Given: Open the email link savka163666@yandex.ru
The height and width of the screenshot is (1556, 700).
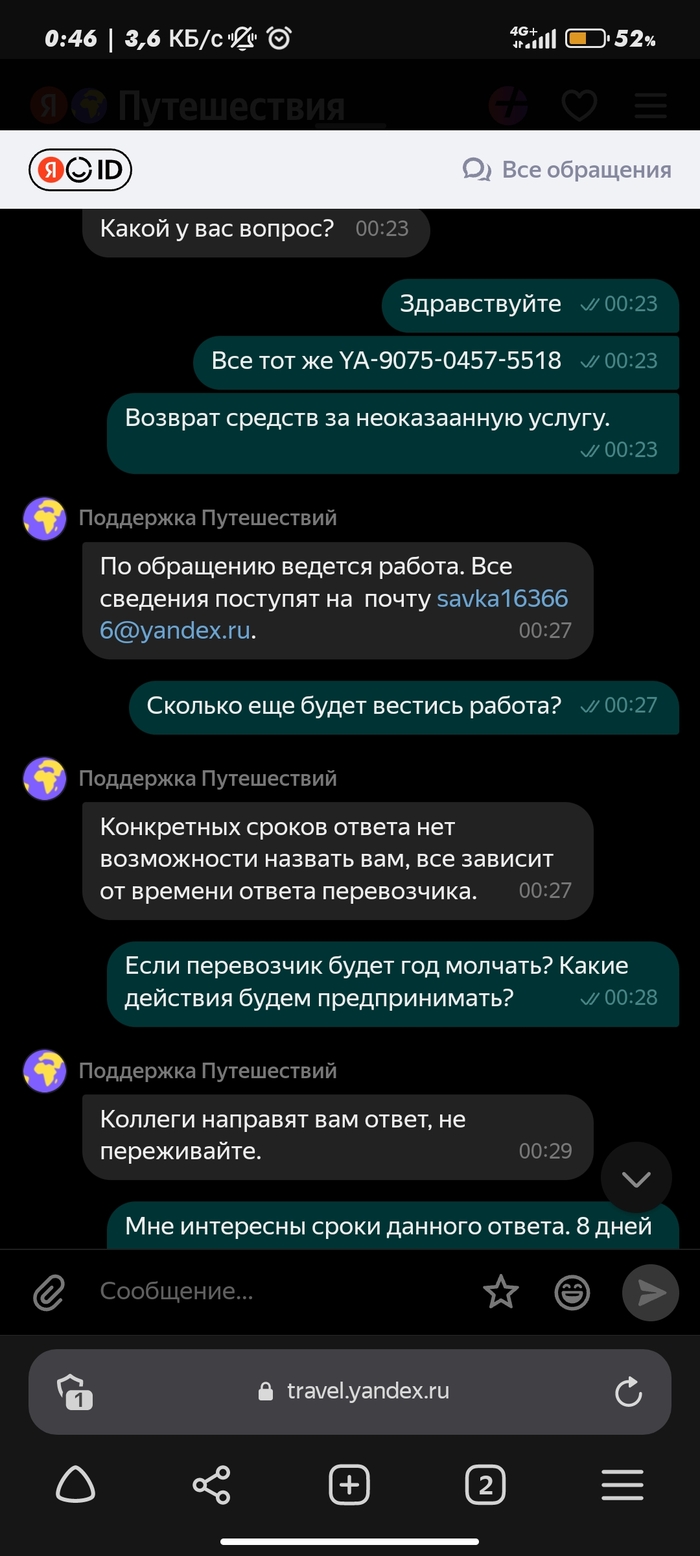Looking at the screenshot, I should click(x=501, y=599).
